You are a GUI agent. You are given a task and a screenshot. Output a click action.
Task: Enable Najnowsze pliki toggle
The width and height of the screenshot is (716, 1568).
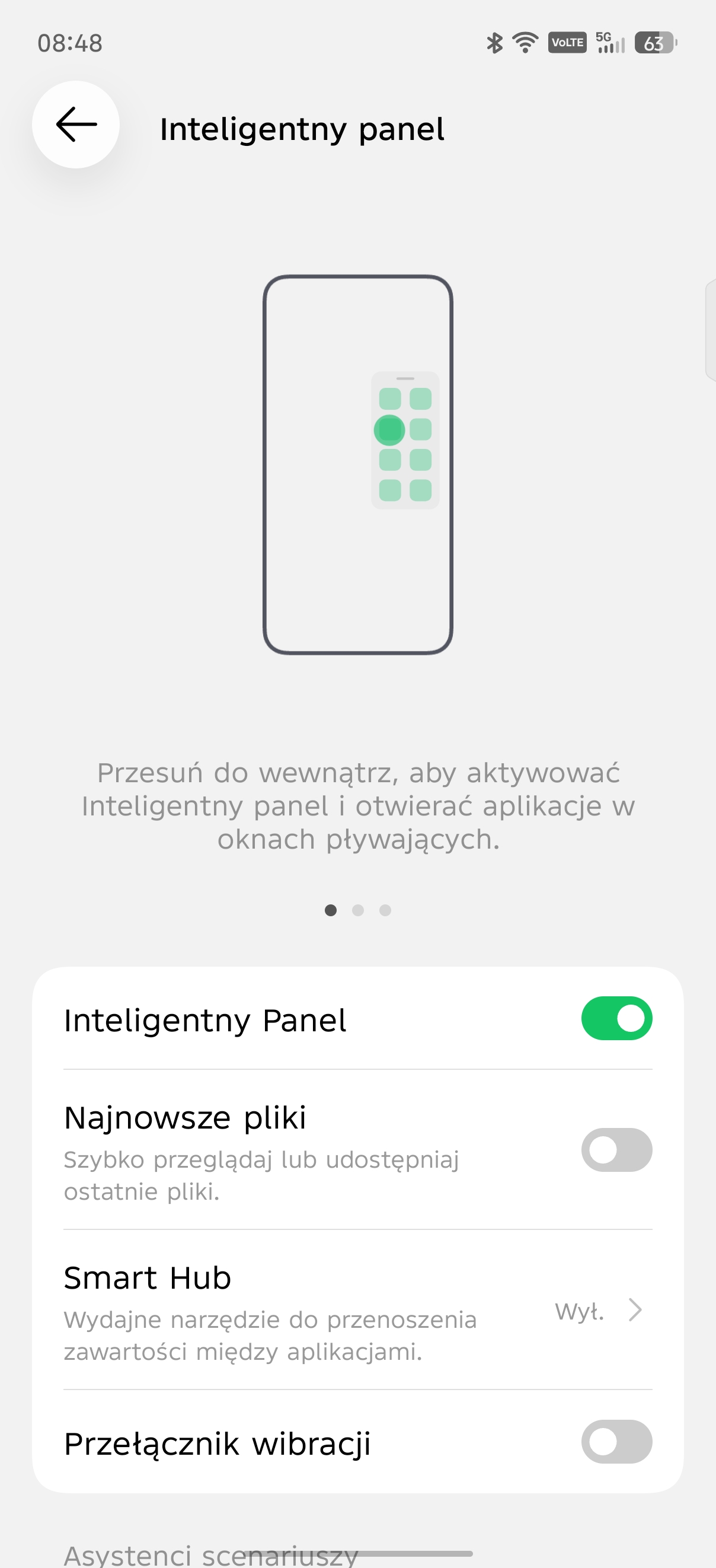tap(616, 1150)
